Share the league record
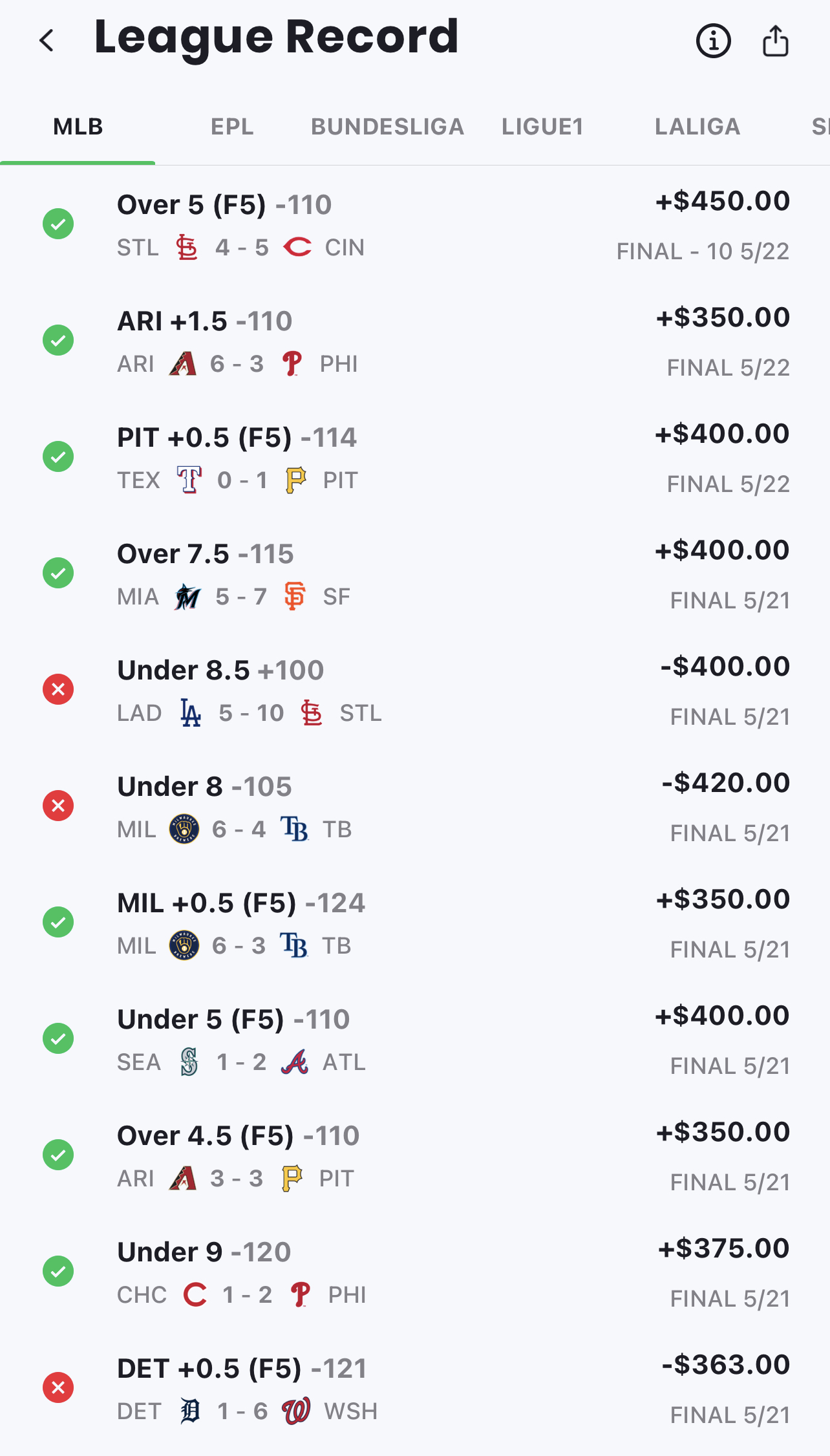This screenshot has width=830, height=1456. [775, 41]
